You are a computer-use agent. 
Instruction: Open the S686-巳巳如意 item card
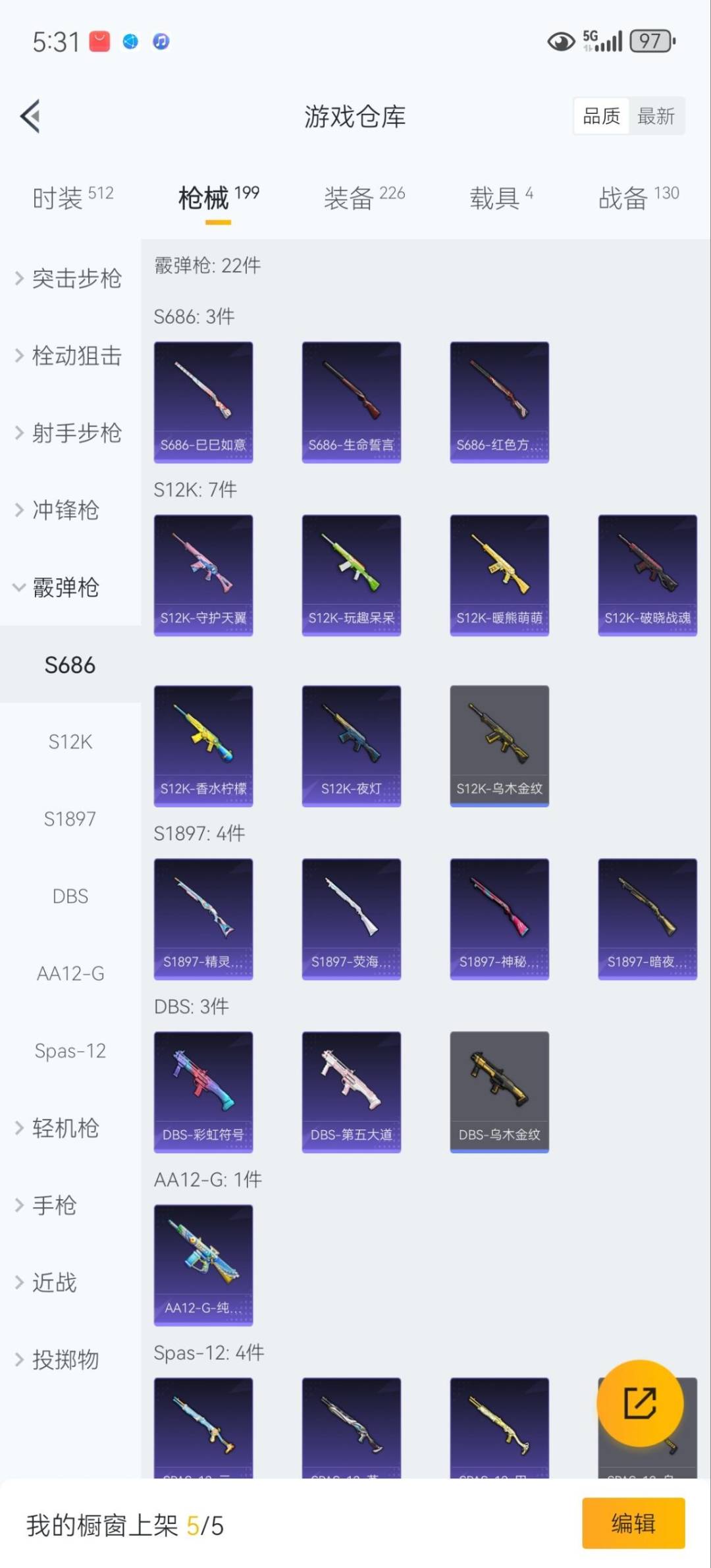pos(203,400)
